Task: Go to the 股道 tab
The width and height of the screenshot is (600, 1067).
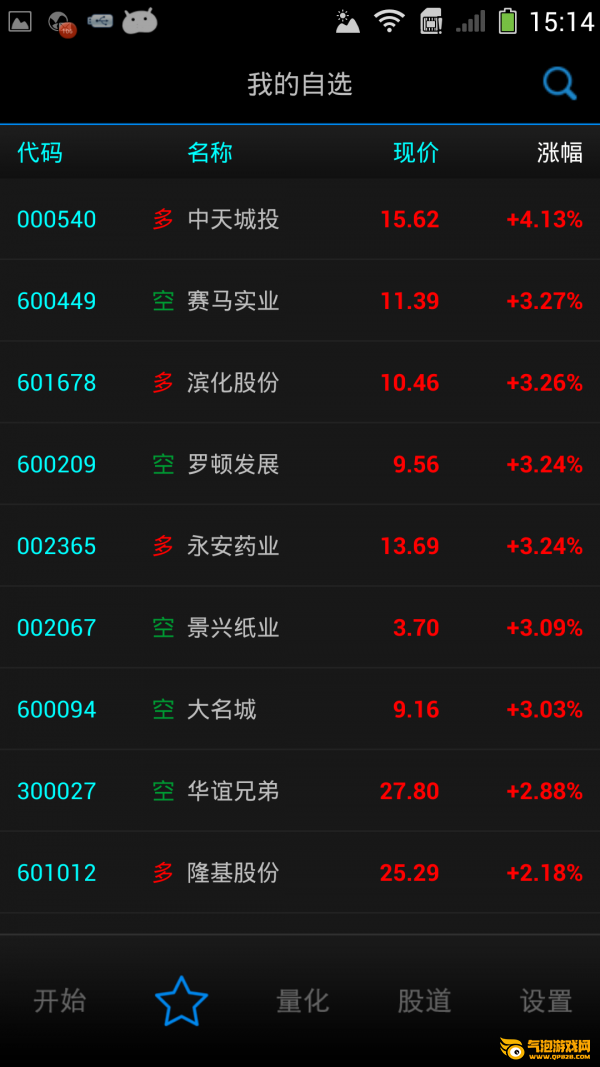Action: pyautogui.click(x=424, y=1000)
